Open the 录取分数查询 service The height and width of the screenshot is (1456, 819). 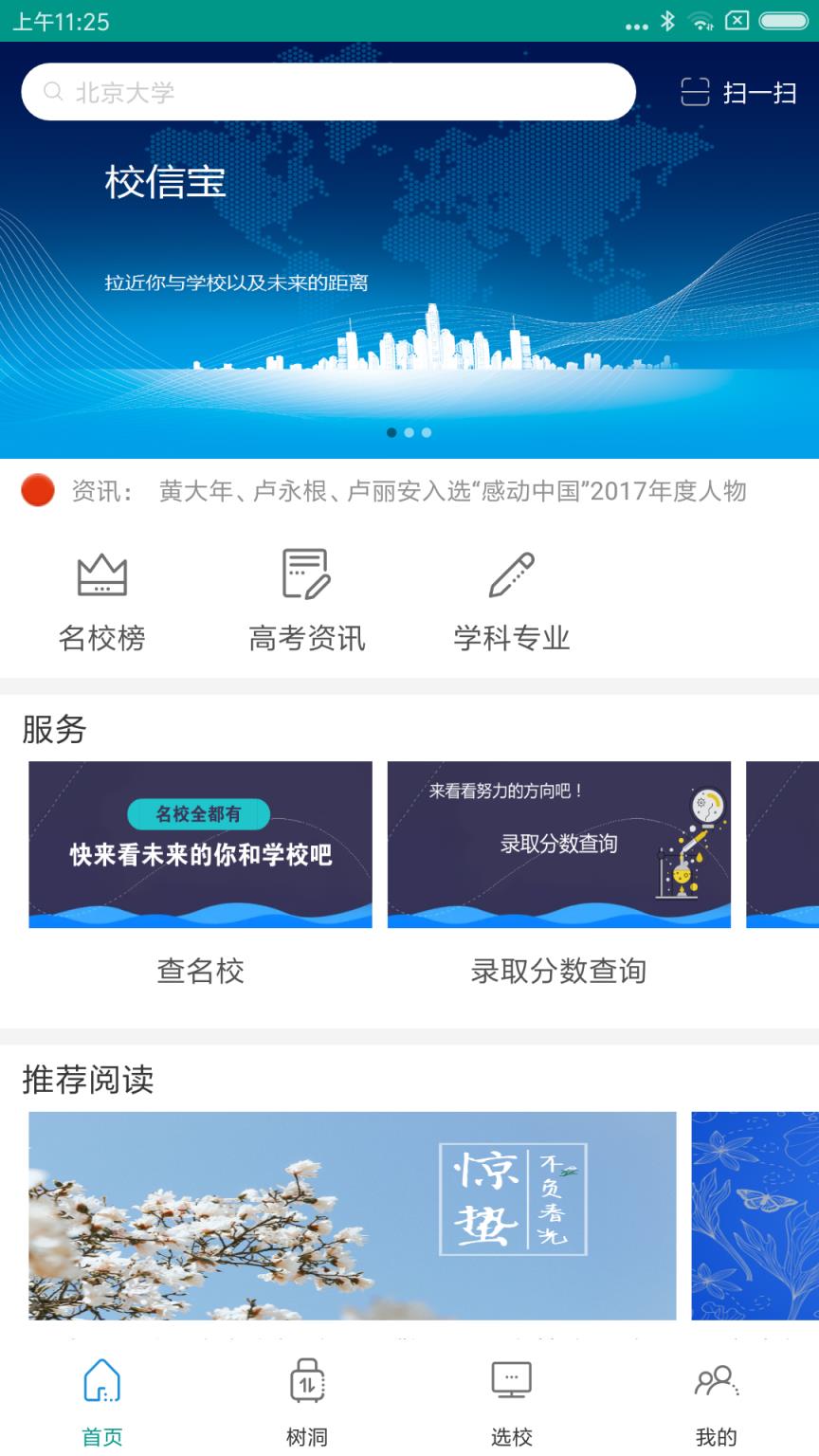[557, 844]
